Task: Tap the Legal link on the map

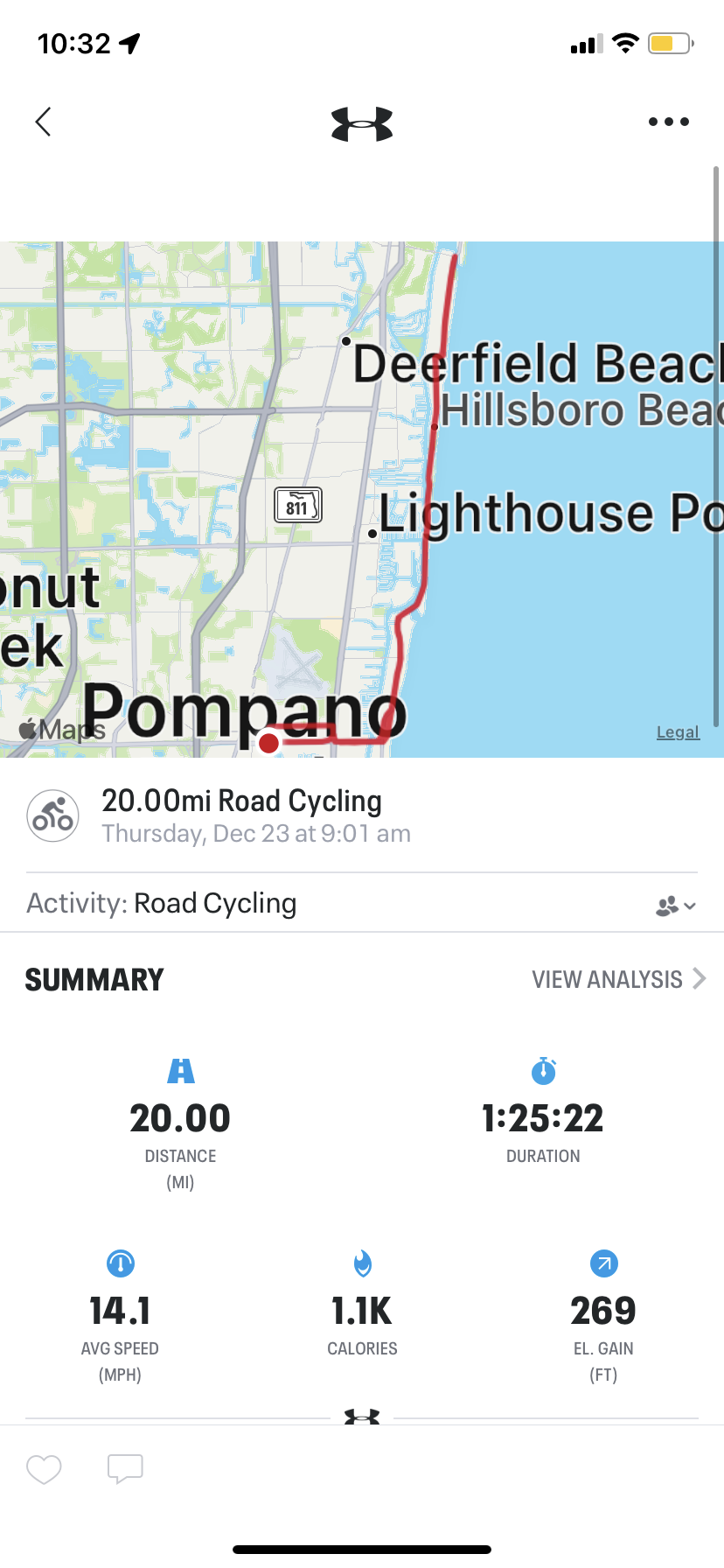Action: click(x=678, y=731)
